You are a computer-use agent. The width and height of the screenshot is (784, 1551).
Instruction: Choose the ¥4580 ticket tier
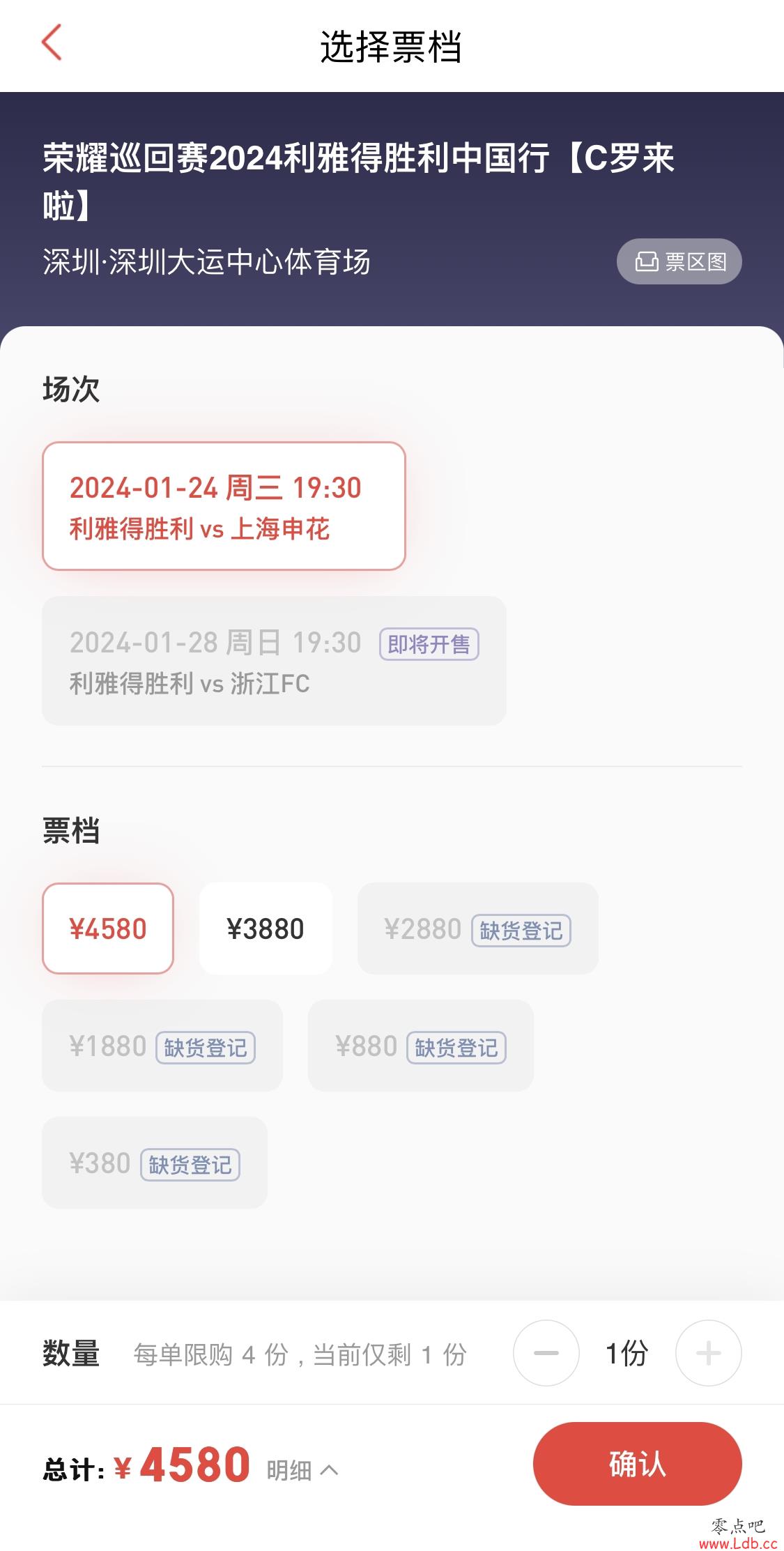click(108, 929)
